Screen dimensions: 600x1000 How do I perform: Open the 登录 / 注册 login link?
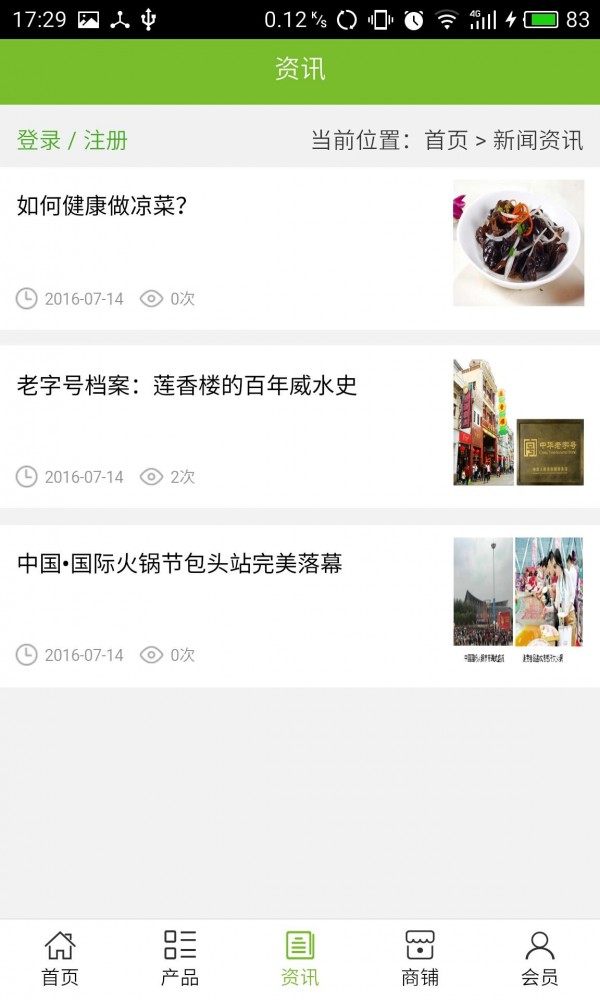[72, 140]
